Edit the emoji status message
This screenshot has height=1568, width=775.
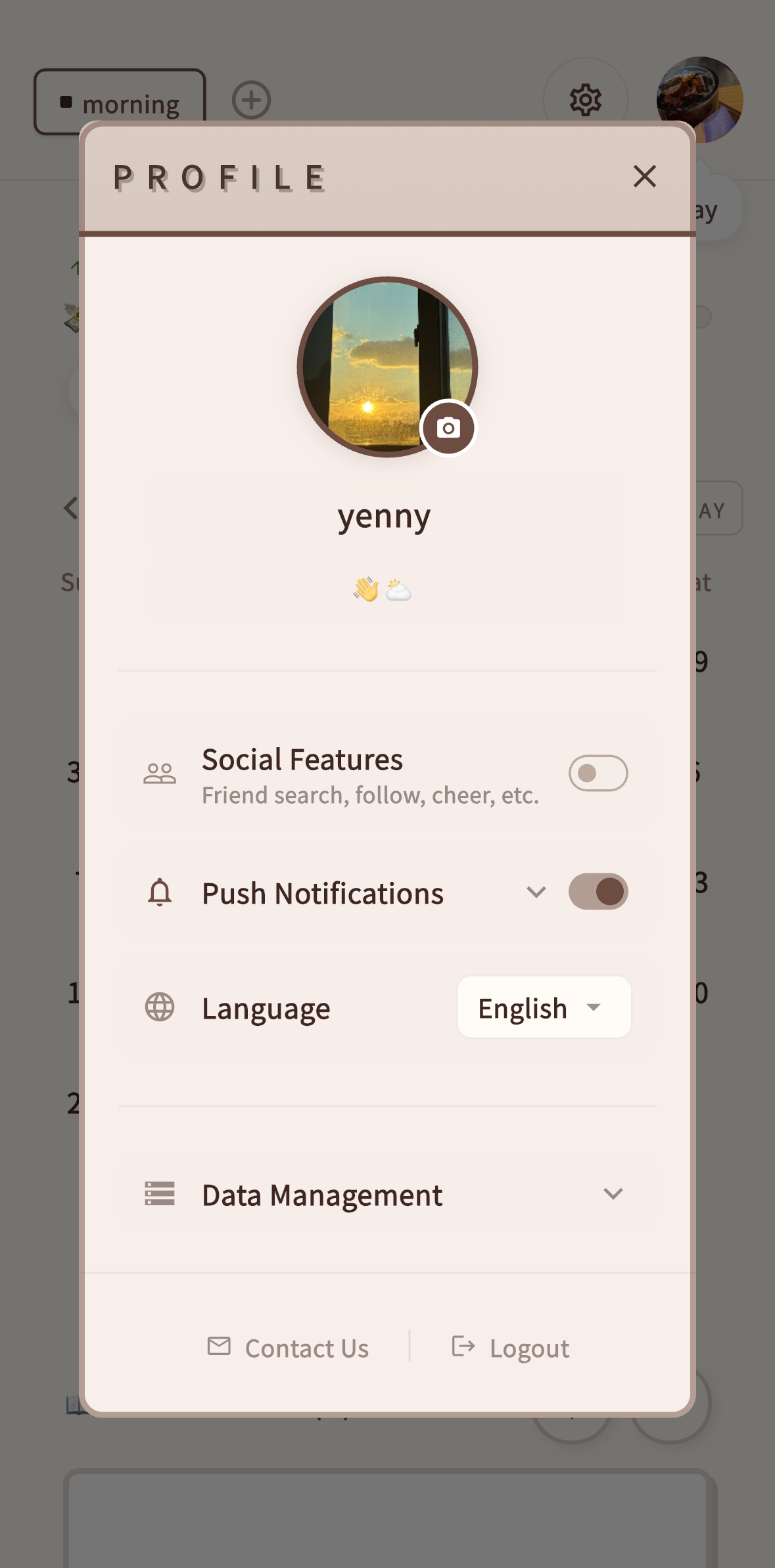385,589
